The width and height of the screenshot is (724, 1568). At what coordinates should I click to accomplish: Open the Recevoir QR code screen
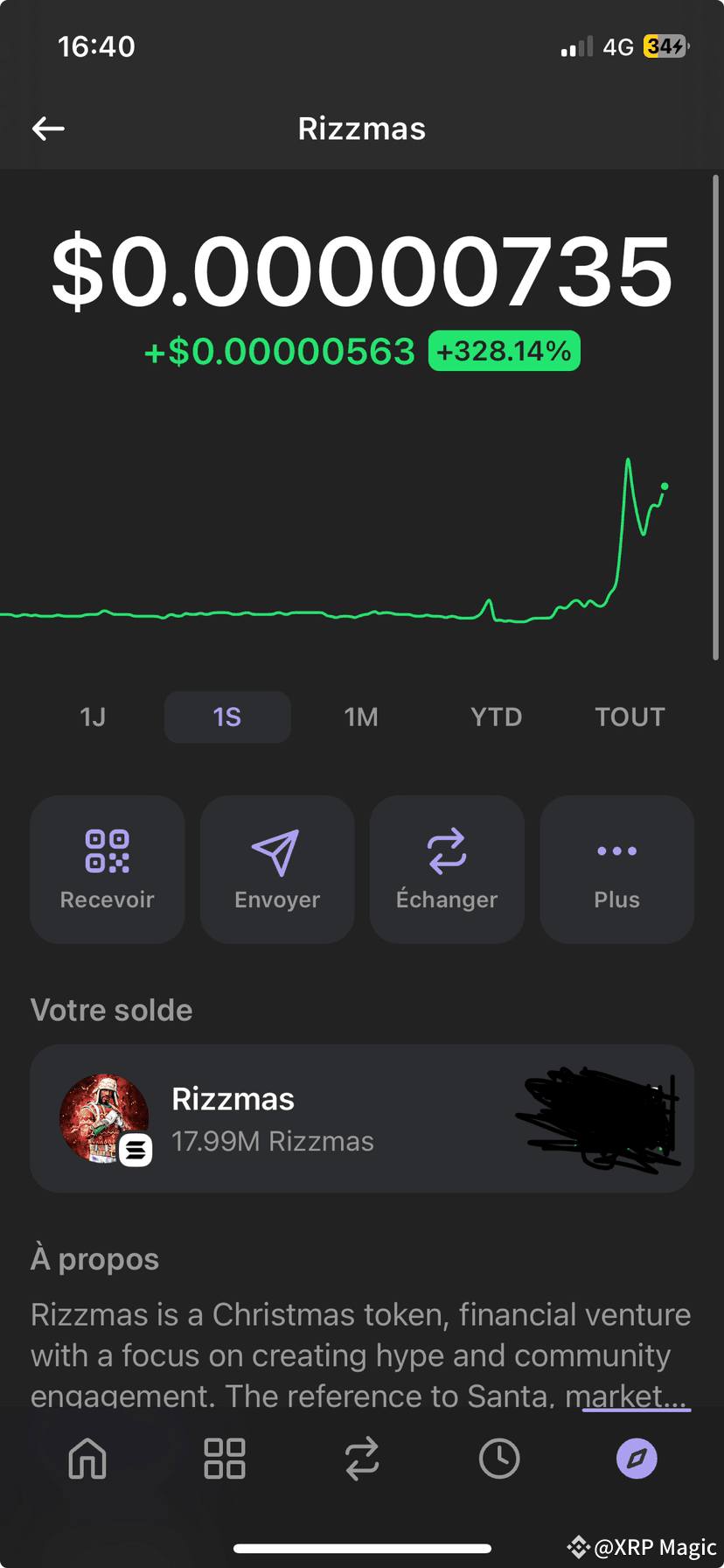coord(107,868)
